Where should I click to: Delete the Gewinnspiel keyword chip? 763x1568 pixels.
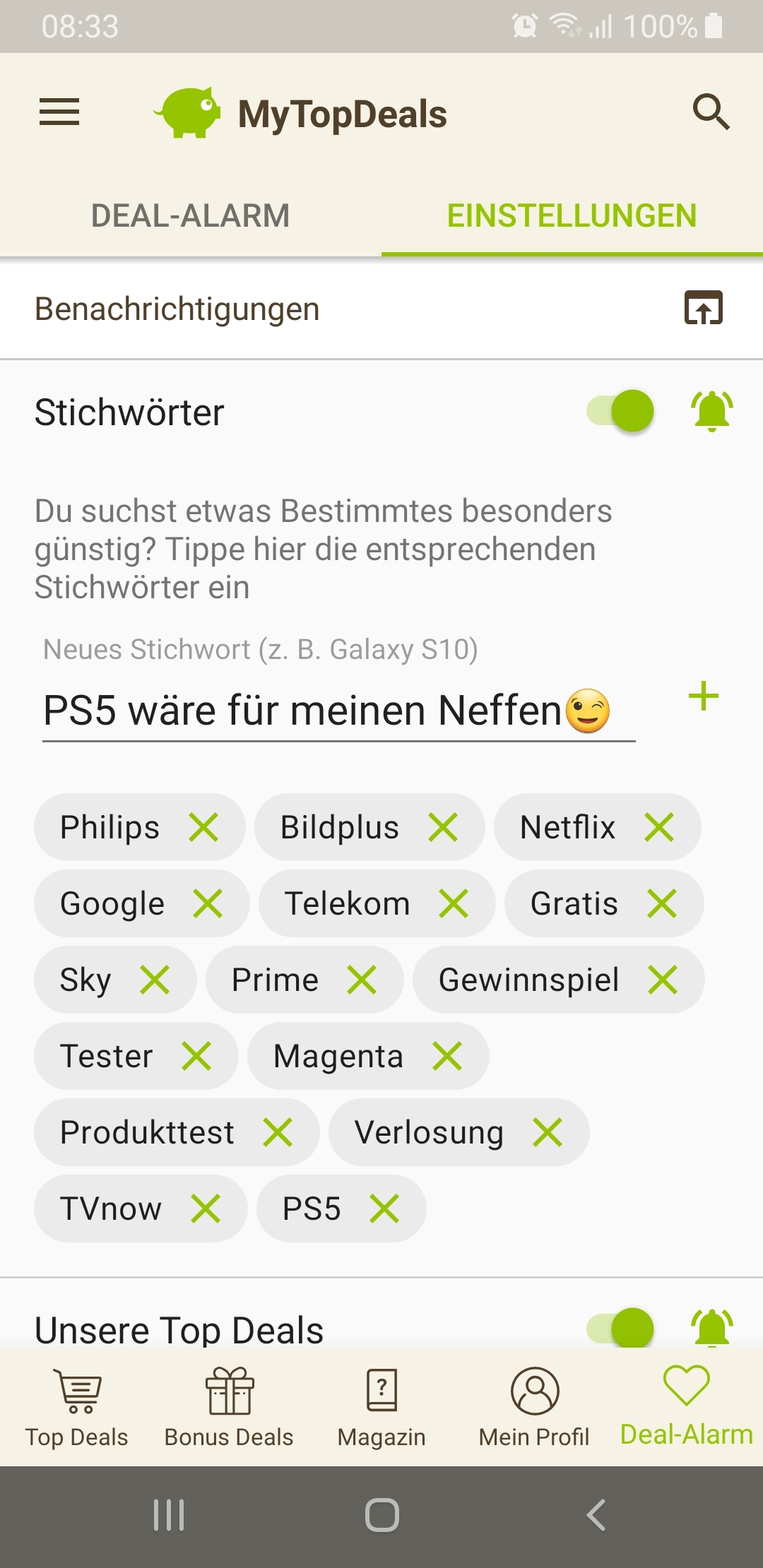coord(663,980)
